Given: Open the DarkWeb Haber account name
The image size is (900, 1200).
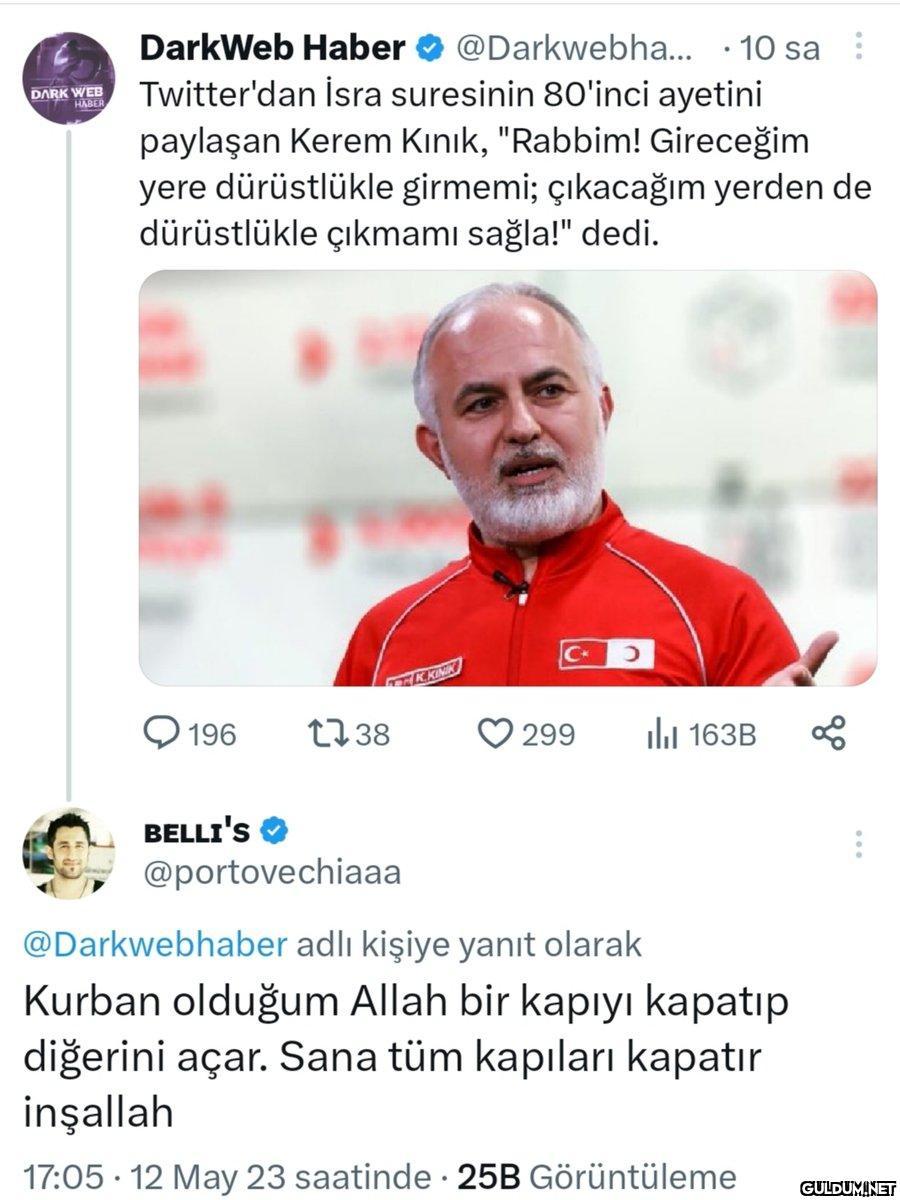Looking at the screenshot, I should tap(272, 47).
